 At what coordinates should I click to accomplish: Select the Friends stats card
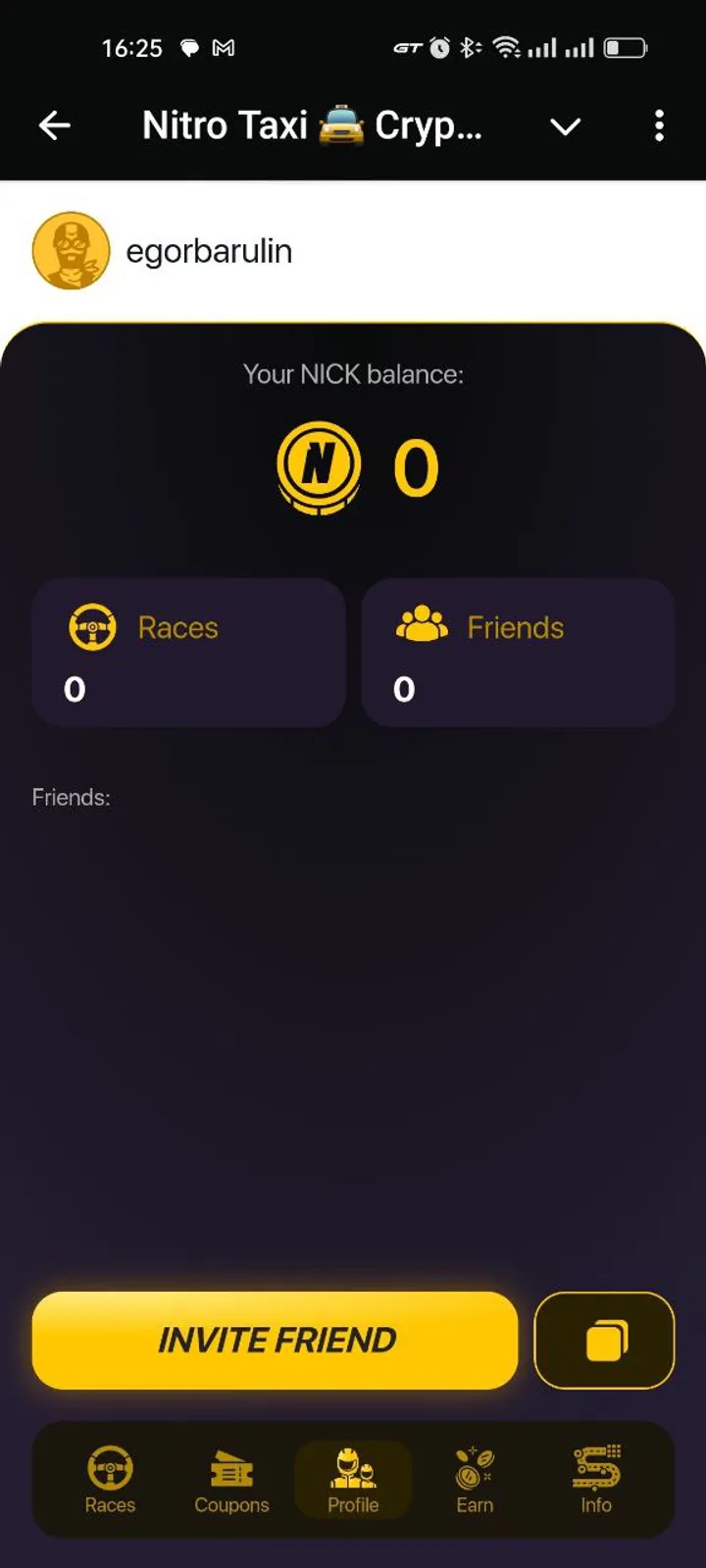click(518, 652)
